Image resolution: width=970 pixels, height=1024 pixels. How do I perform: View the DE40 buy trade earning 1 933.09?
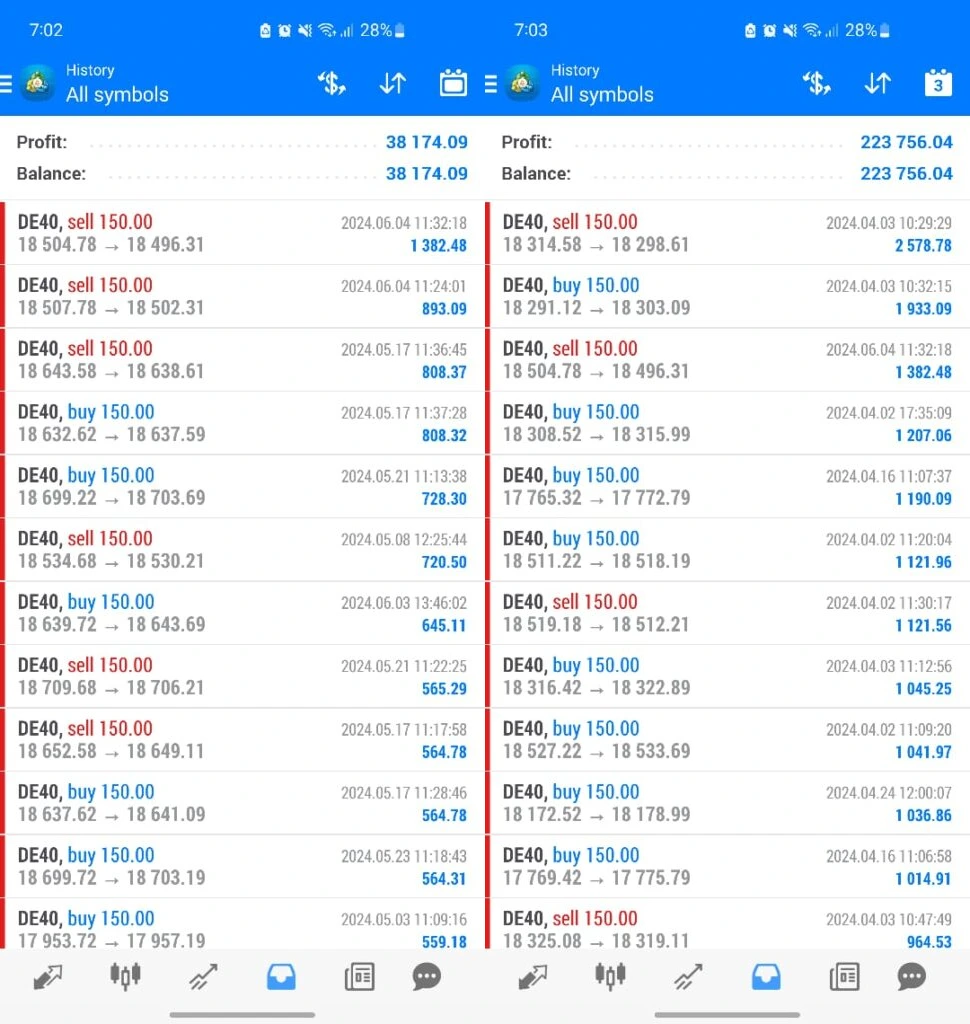727,297
